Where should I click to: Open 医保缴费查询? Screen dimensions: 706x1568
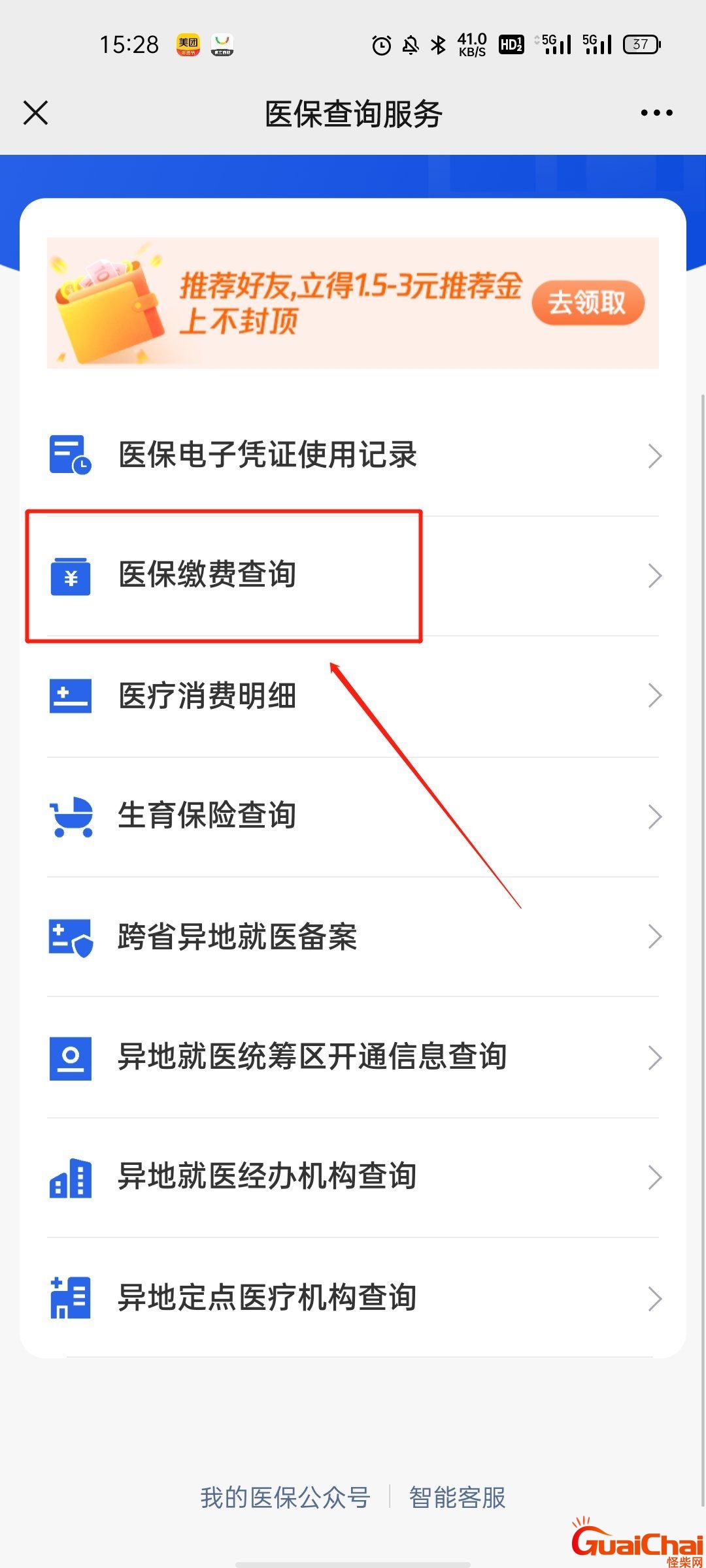pos(353,576)
